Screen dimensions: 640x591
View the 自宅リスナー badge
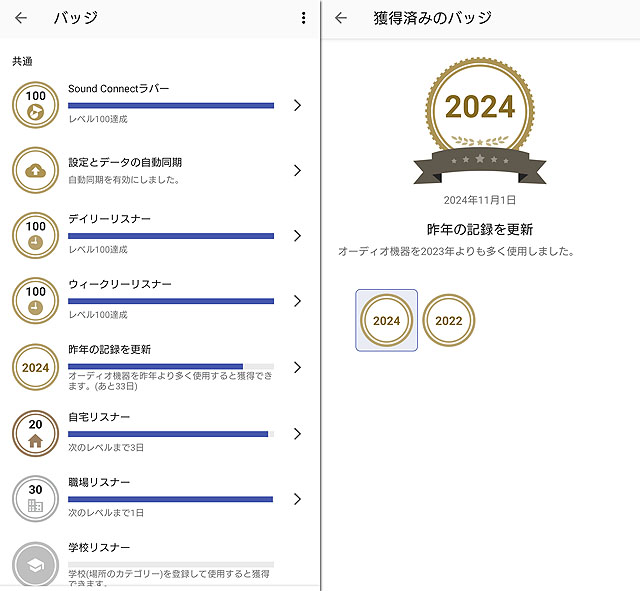[x=160, y=433]
